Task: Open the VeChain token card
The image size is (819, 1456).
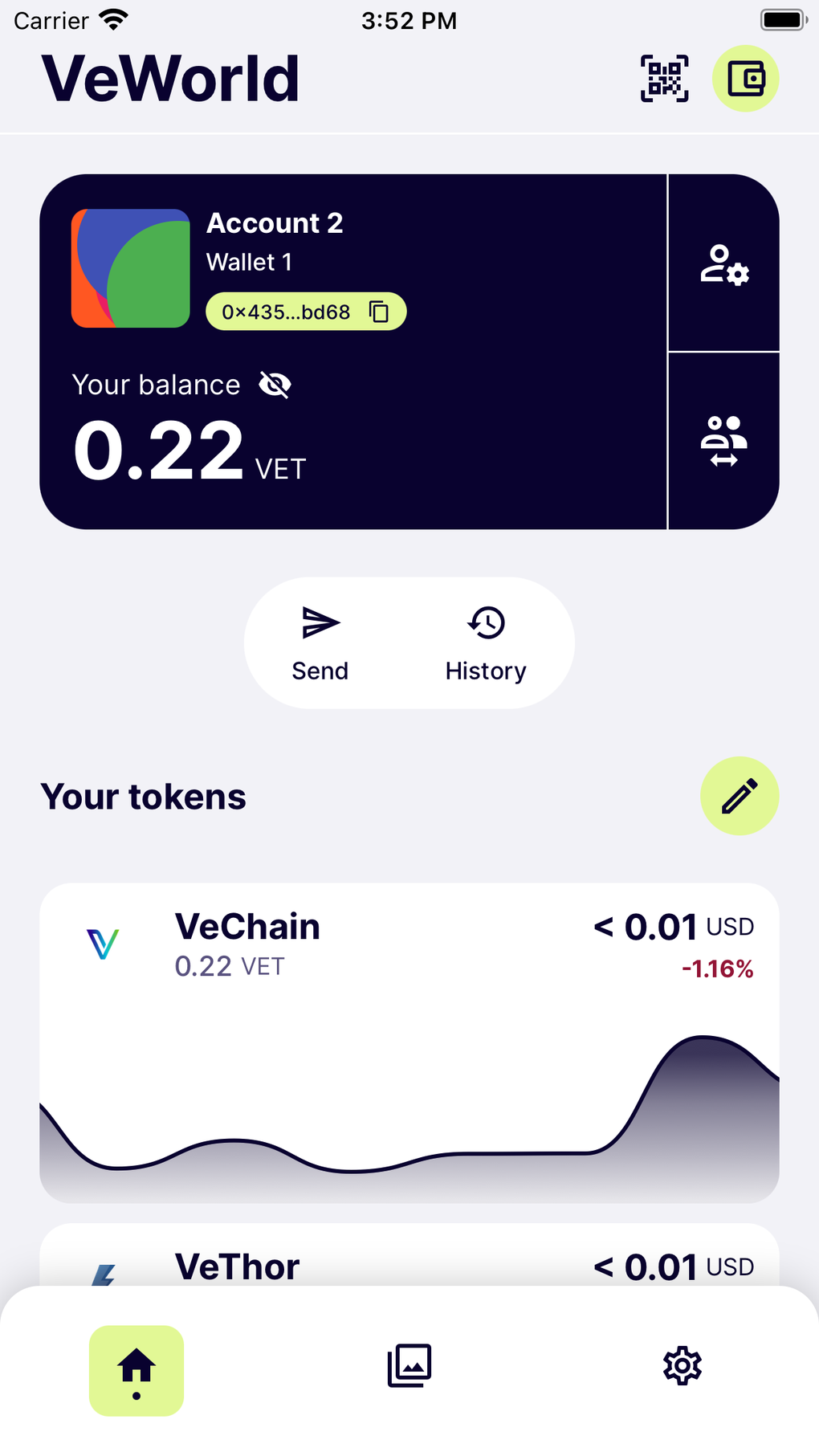Action: click(x=409, y=1042)
